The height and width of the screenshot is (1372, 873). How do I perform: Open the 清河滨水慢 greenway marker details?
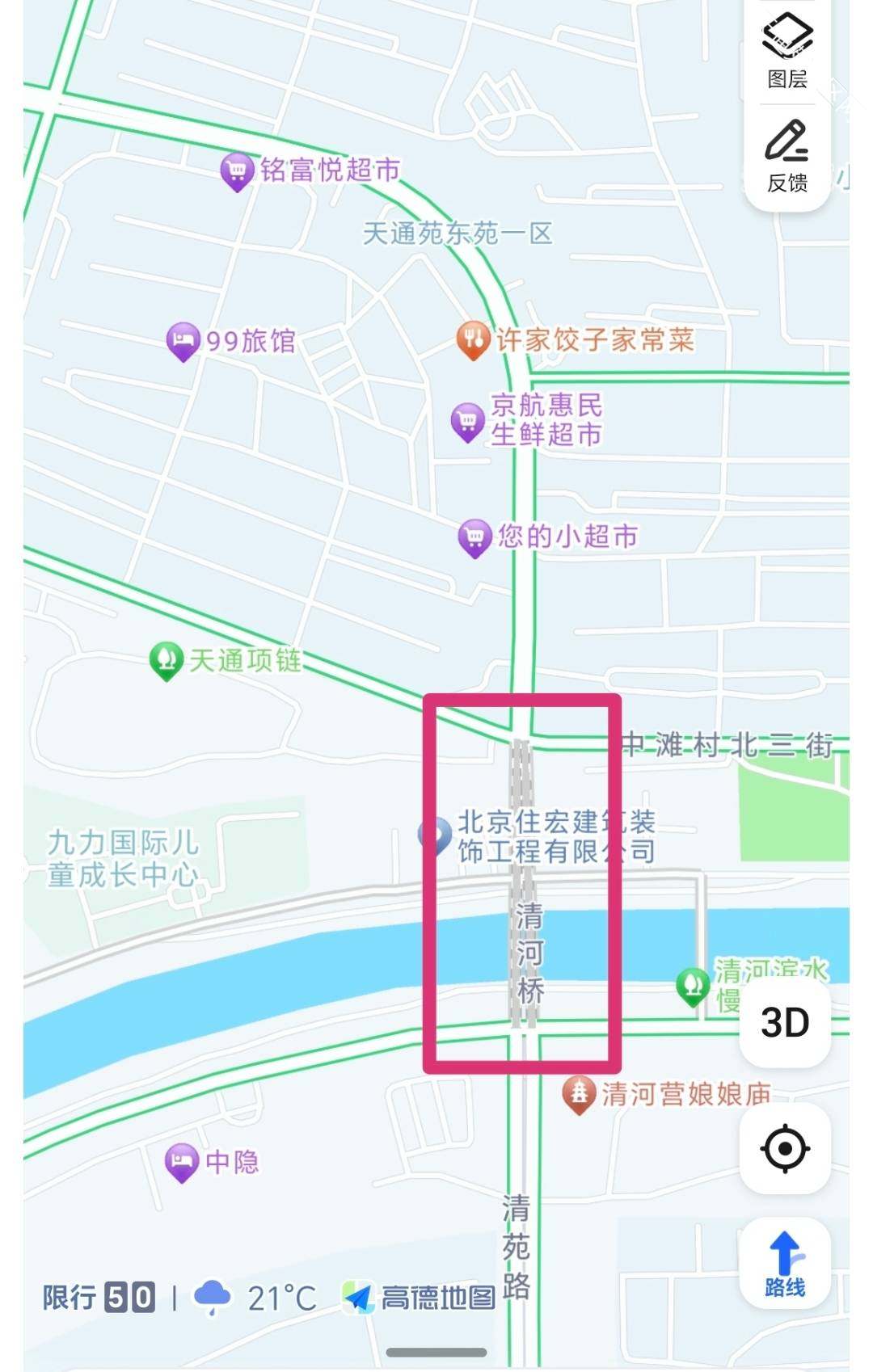click(x=691, y=985)
